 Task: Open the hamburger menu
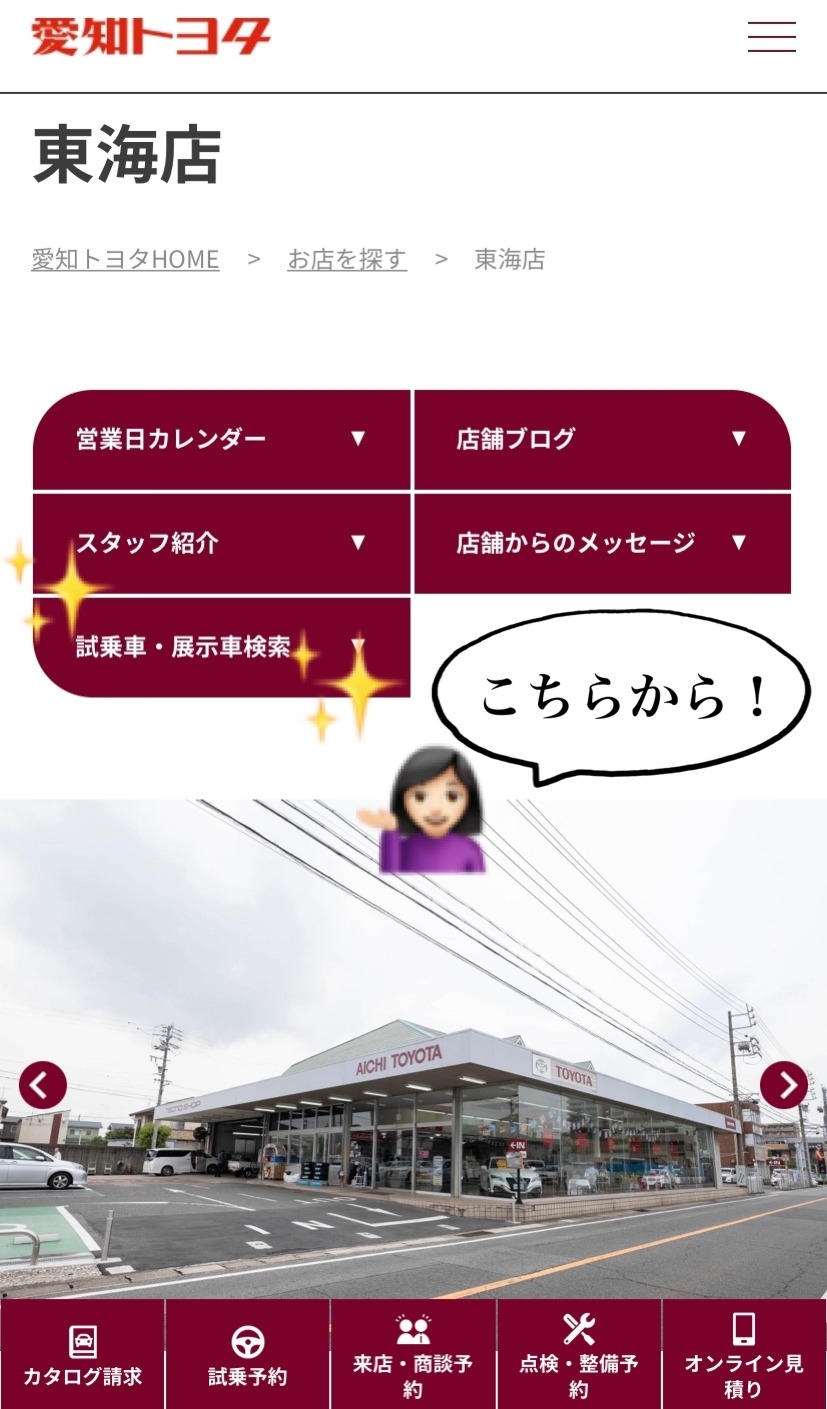[x=771, y=37]
